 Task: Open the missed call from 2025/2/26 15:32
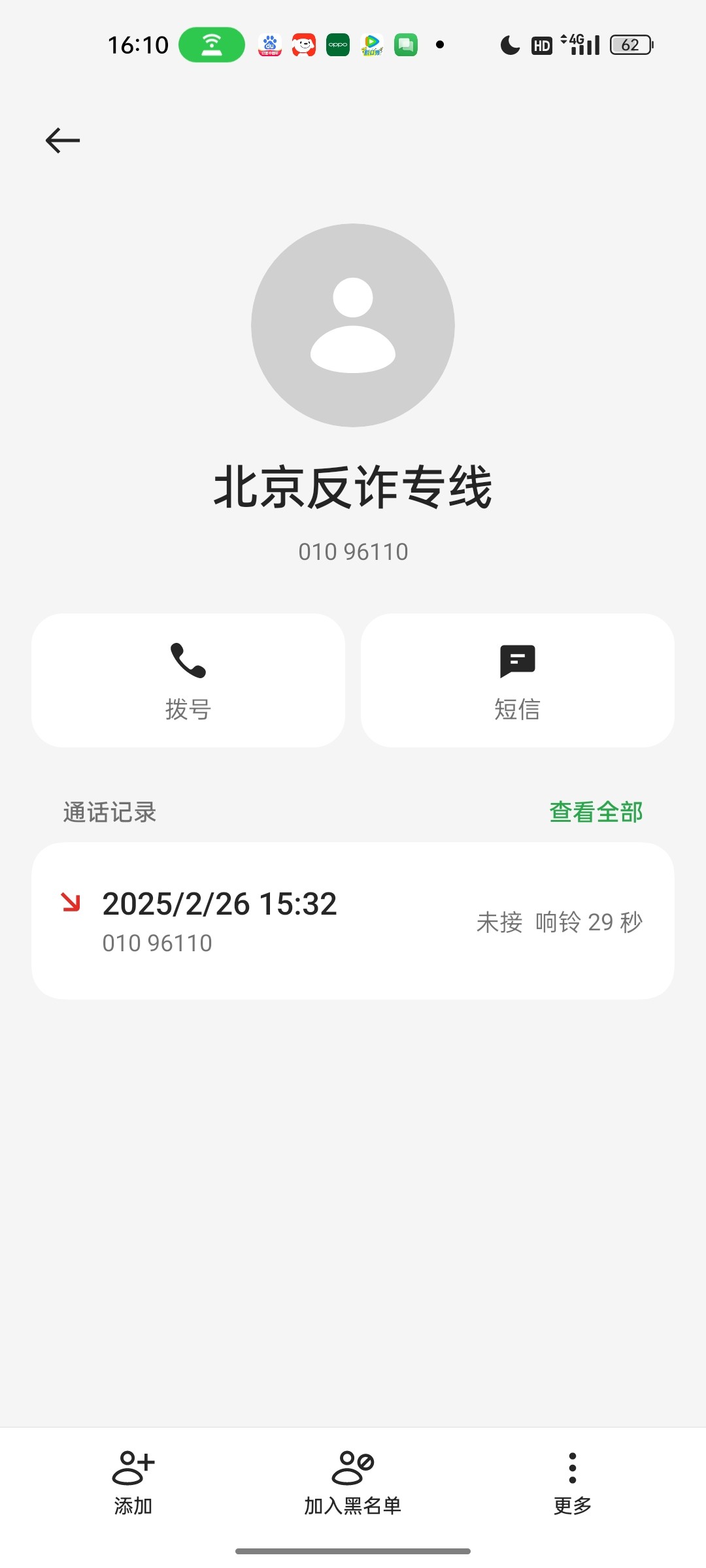pos(353,921)
